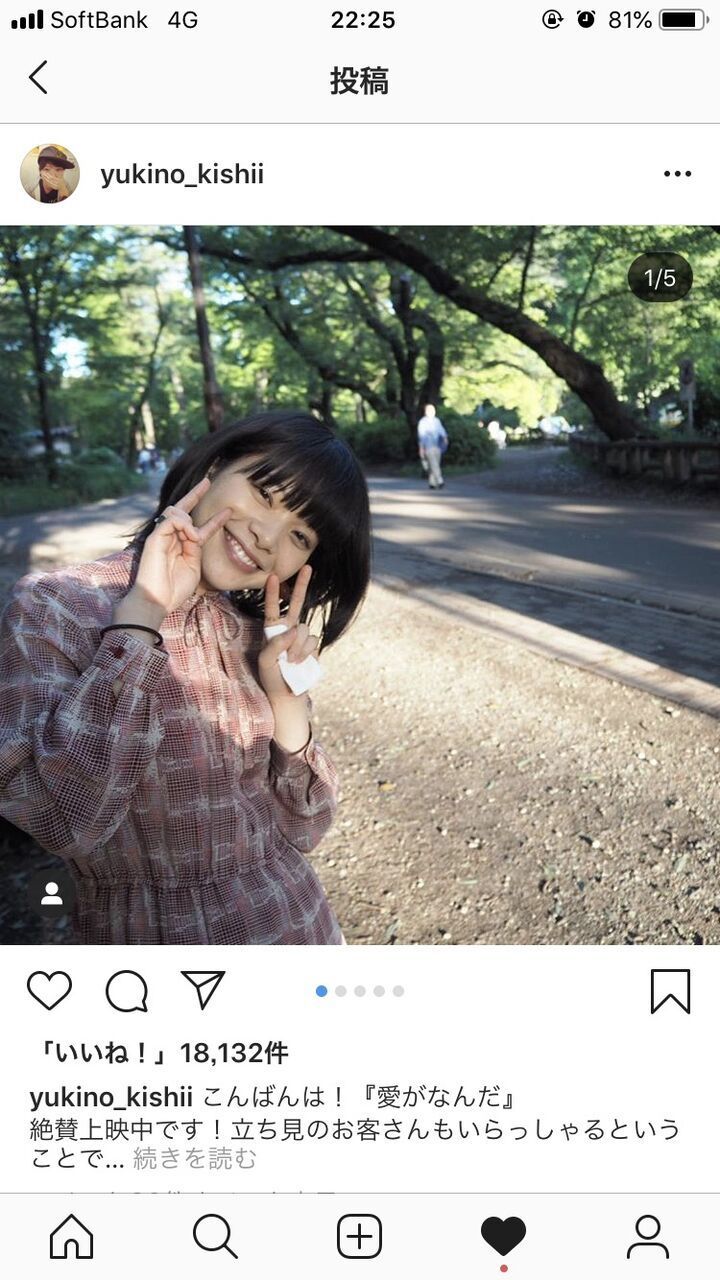The height and width of the screenshot is (1280, 720).
Task: Open the comments bubble icon
Action: pos(127,991)
